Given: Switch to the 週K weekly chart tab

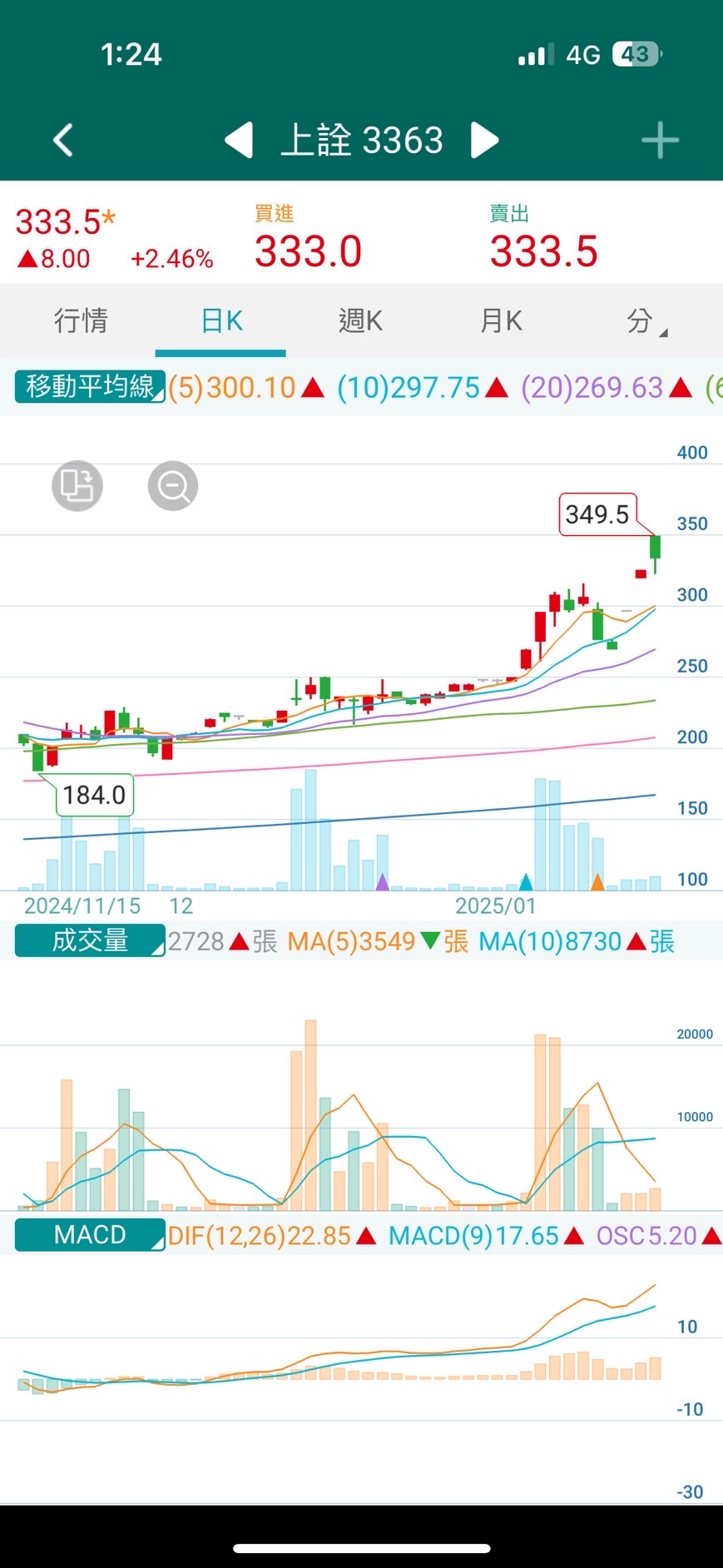Looking at the screenshot, I should click(360, 320).
